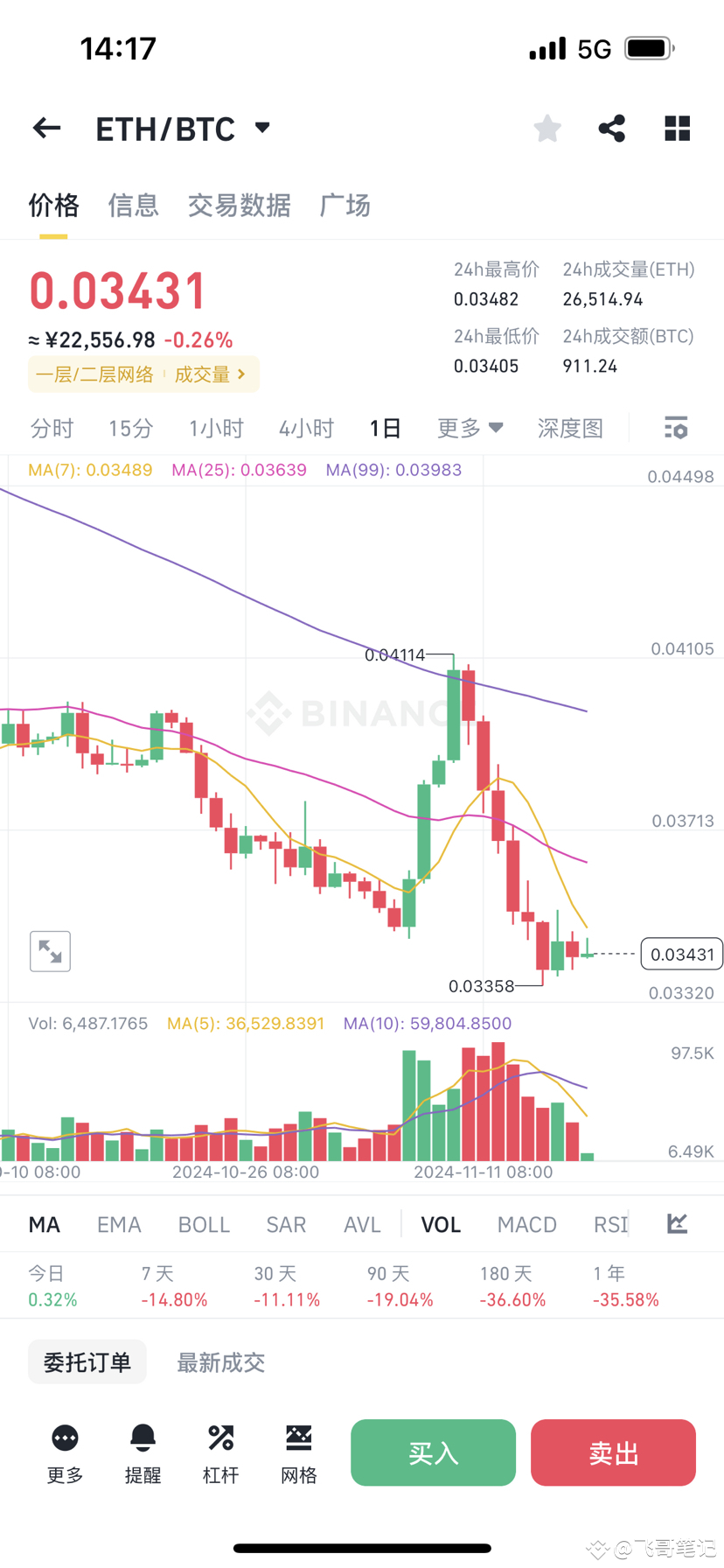Enable the BOLL indicator

[204, 1224]
